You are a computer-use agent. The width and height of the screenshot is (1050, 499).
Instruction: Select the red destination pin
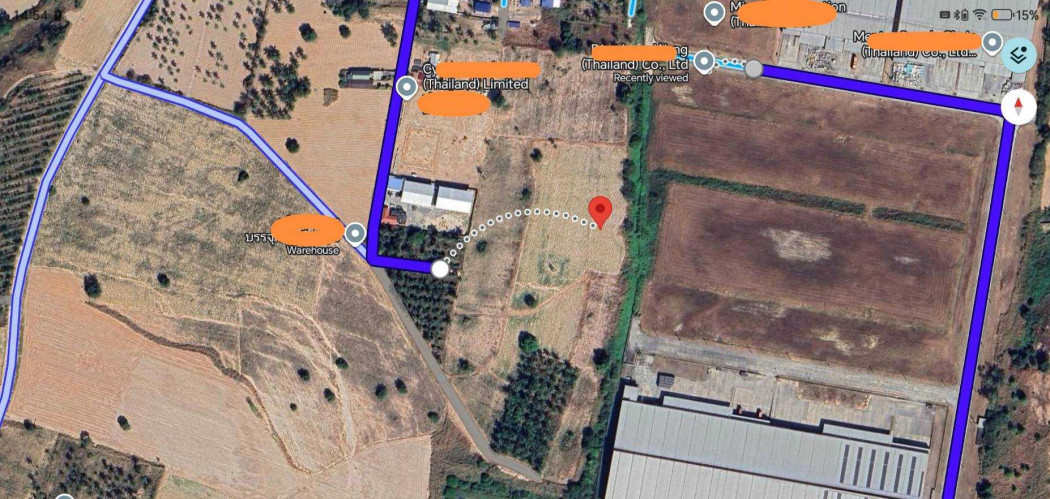coord(600,211)
